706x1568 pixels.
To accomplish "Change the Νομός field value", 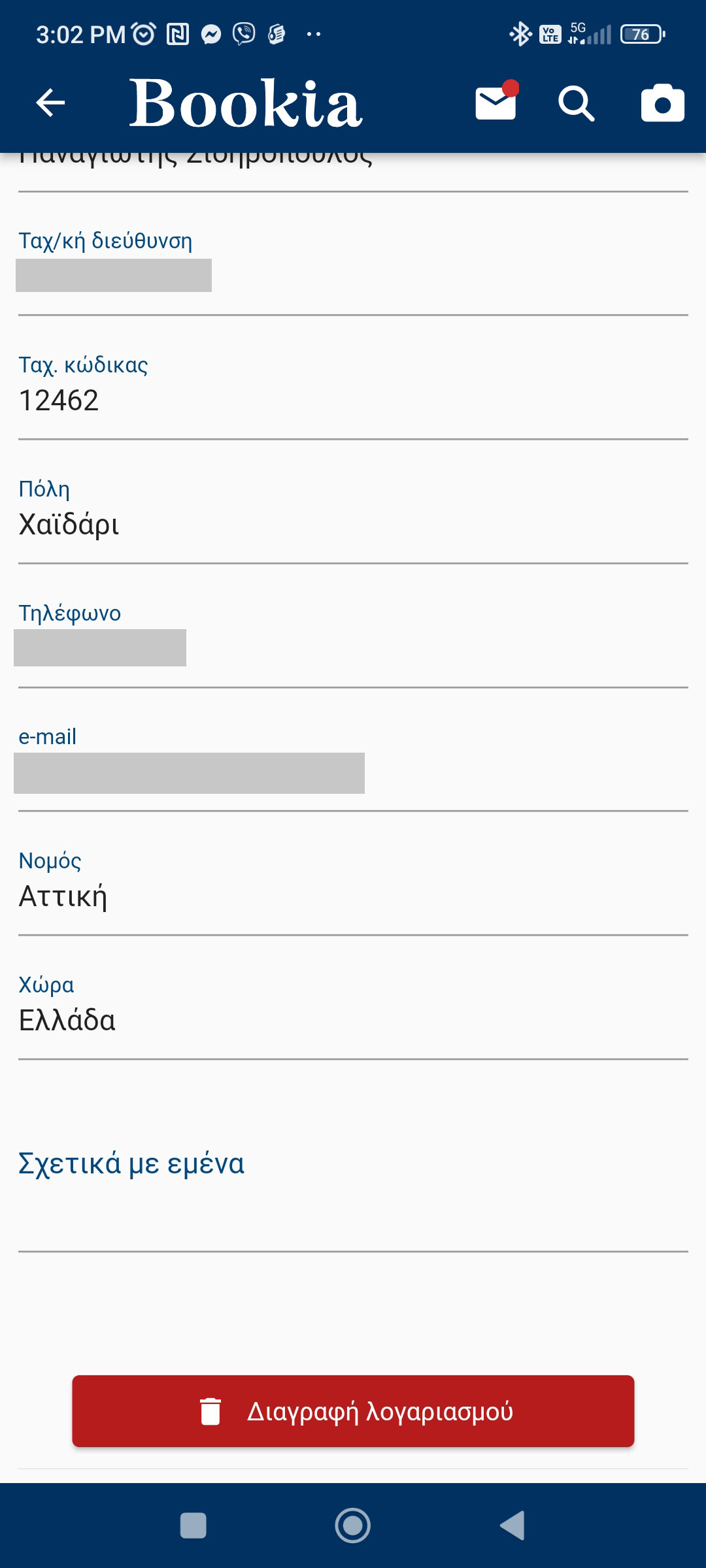I will pos(353,896).
